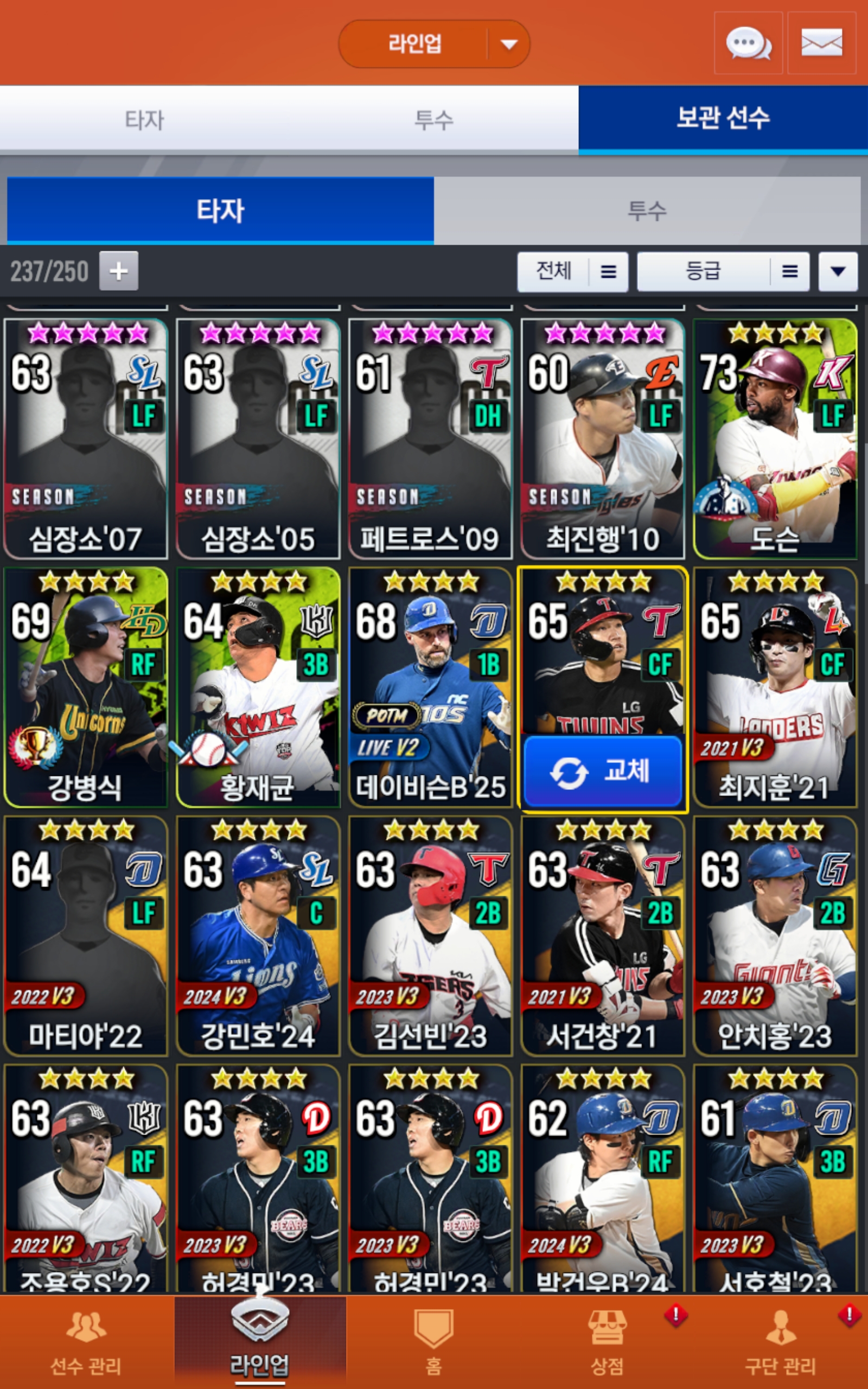Go to 선수 관리 in bottom navigation
The width and height of the screenshot is (868, 1389).
[86, 1341]
